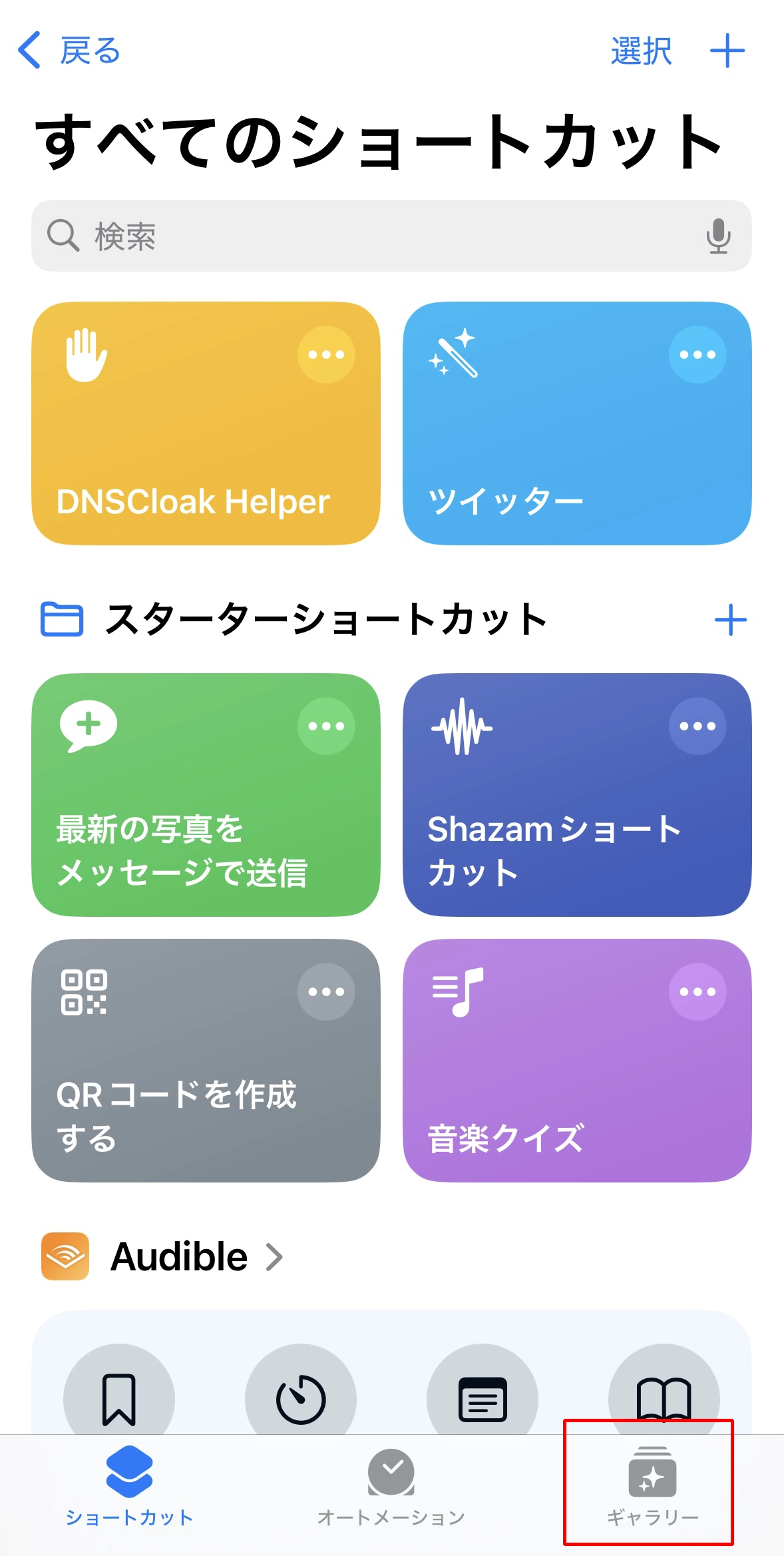Run the ツイッター shortcut
The height and width of the screenshot is (1556, 784).
click(577, 423)
